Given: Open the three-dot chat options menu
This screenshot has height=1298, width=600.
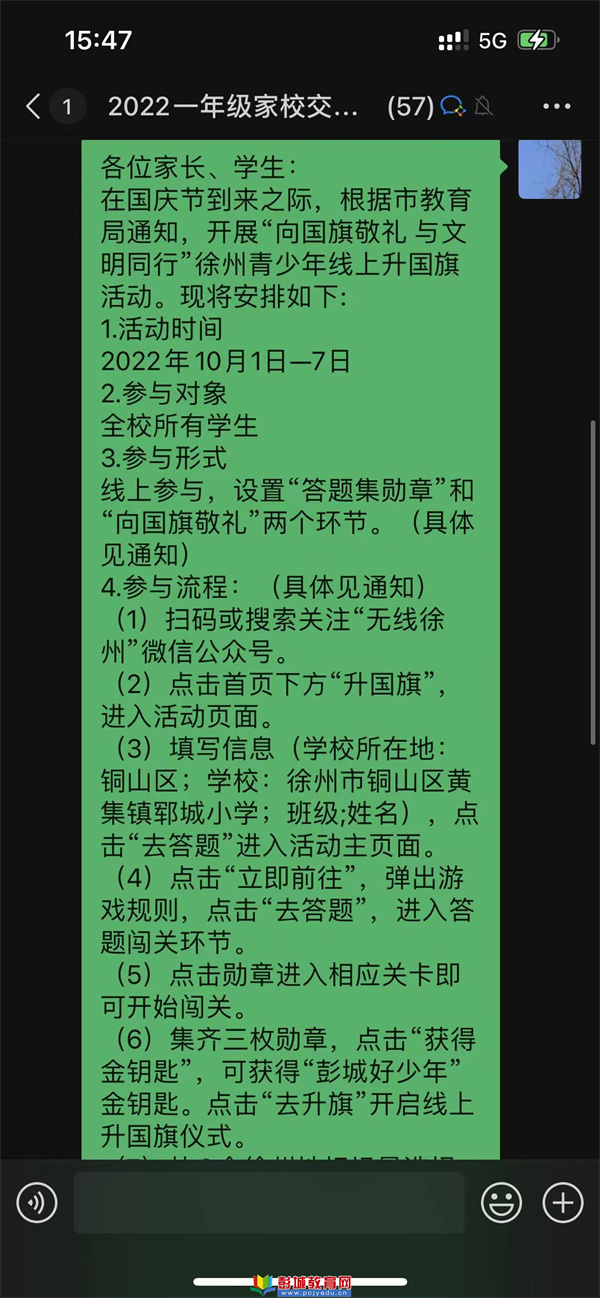Looking at the screenshot, I should pyautogui.click(x=556, y=106).
